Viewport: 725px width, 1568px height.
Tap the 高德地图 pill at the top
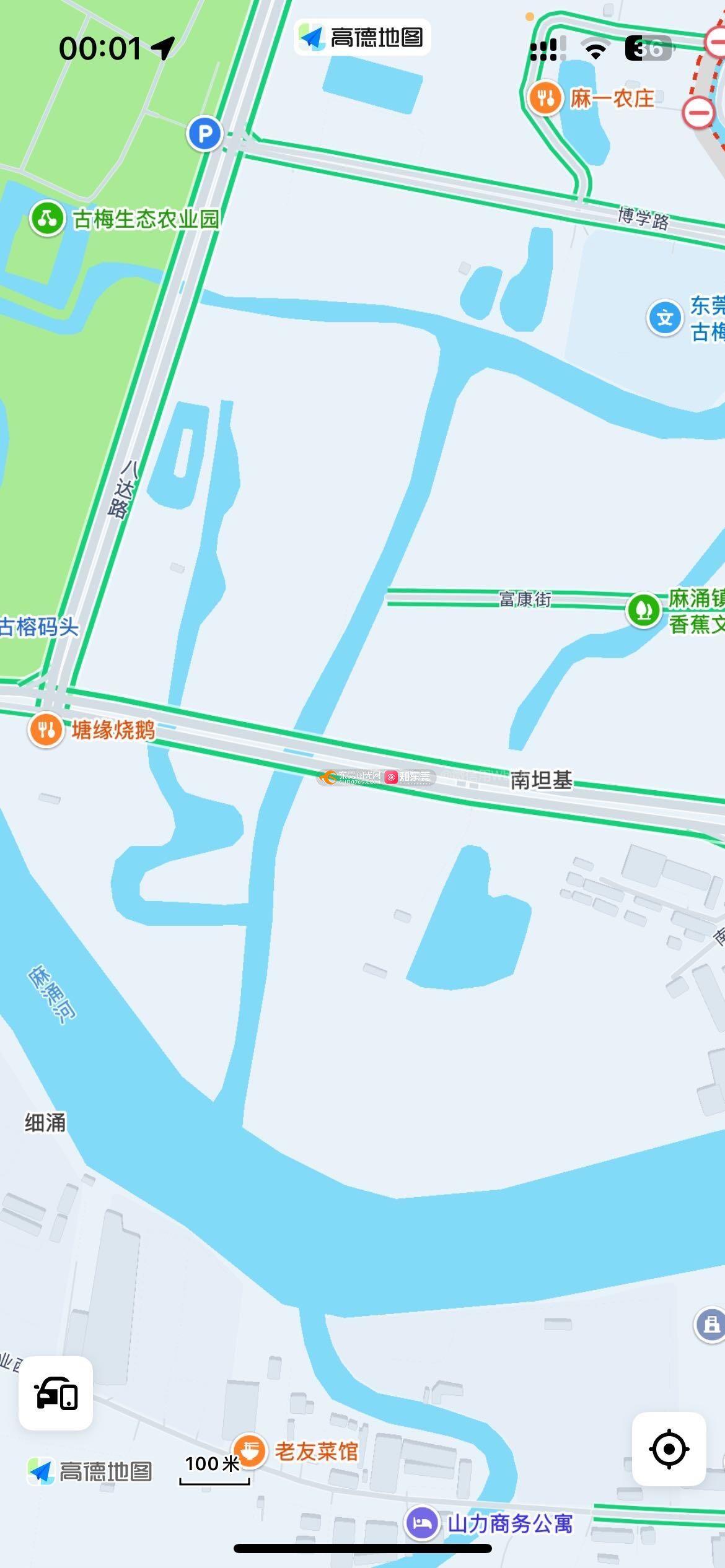click(362, 38)
